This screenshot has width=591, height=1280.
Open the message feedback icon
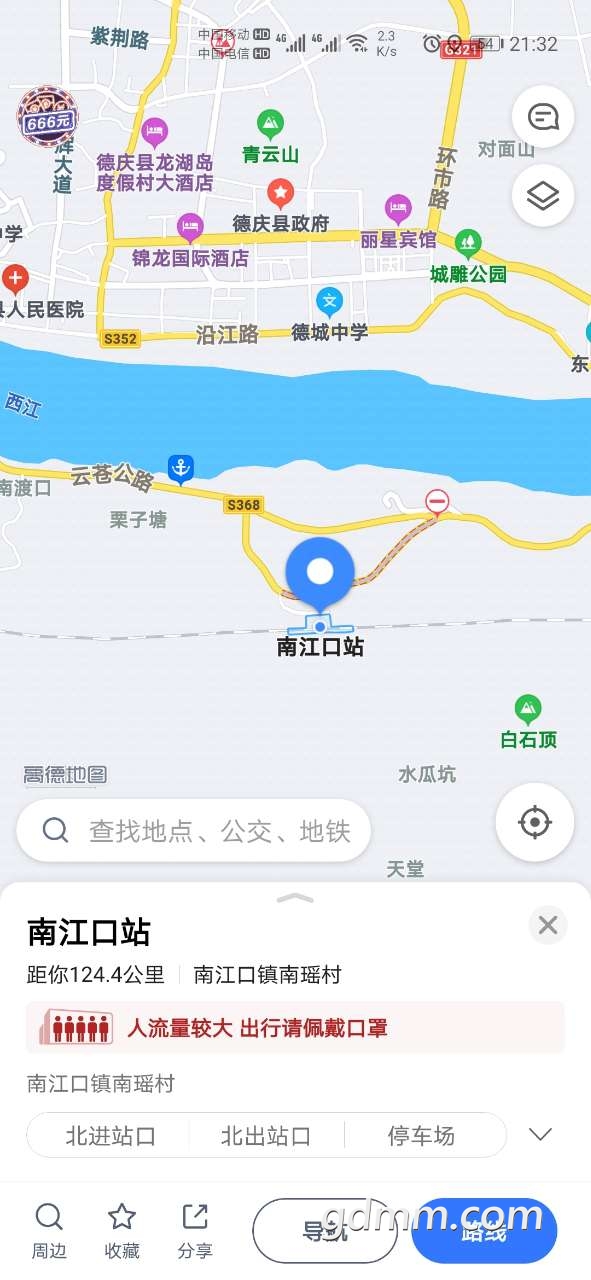tap(542, 118)
